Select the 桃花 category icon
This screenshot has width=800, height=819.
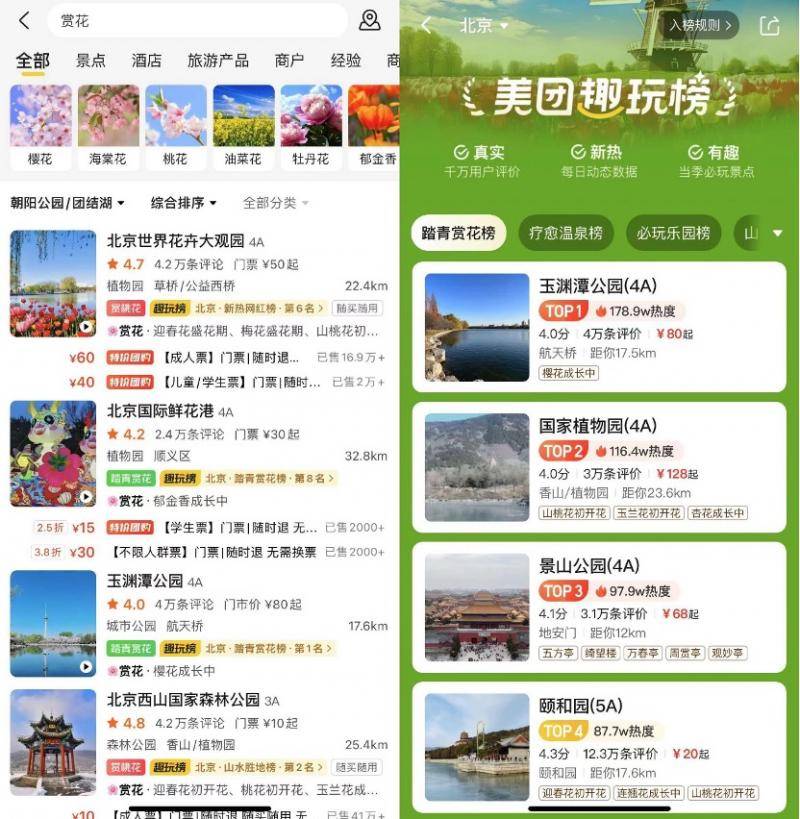tap(175, 118)
